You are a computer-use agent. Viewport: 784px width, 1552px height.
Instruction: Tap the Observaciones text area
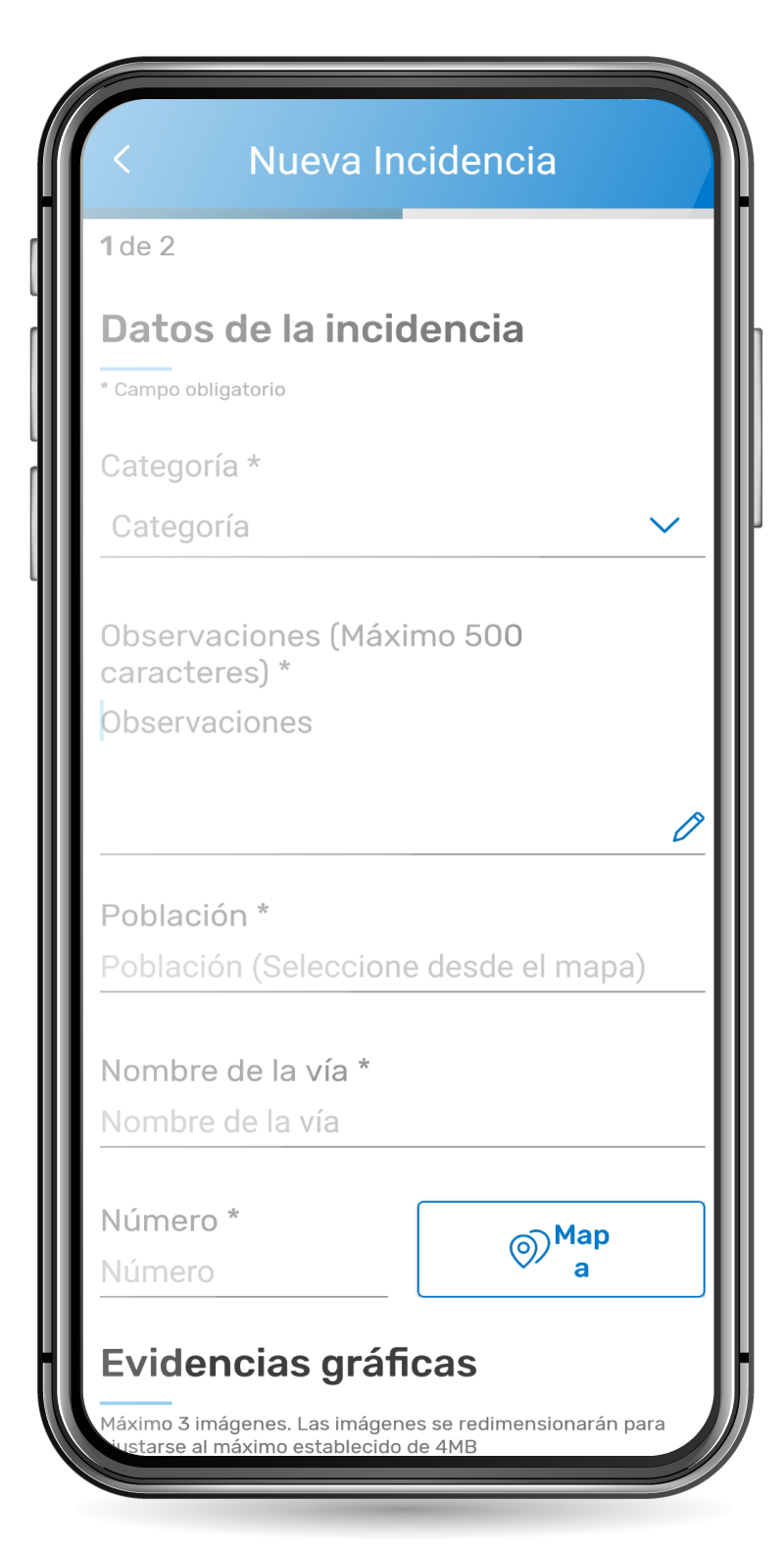click(402, 775)
